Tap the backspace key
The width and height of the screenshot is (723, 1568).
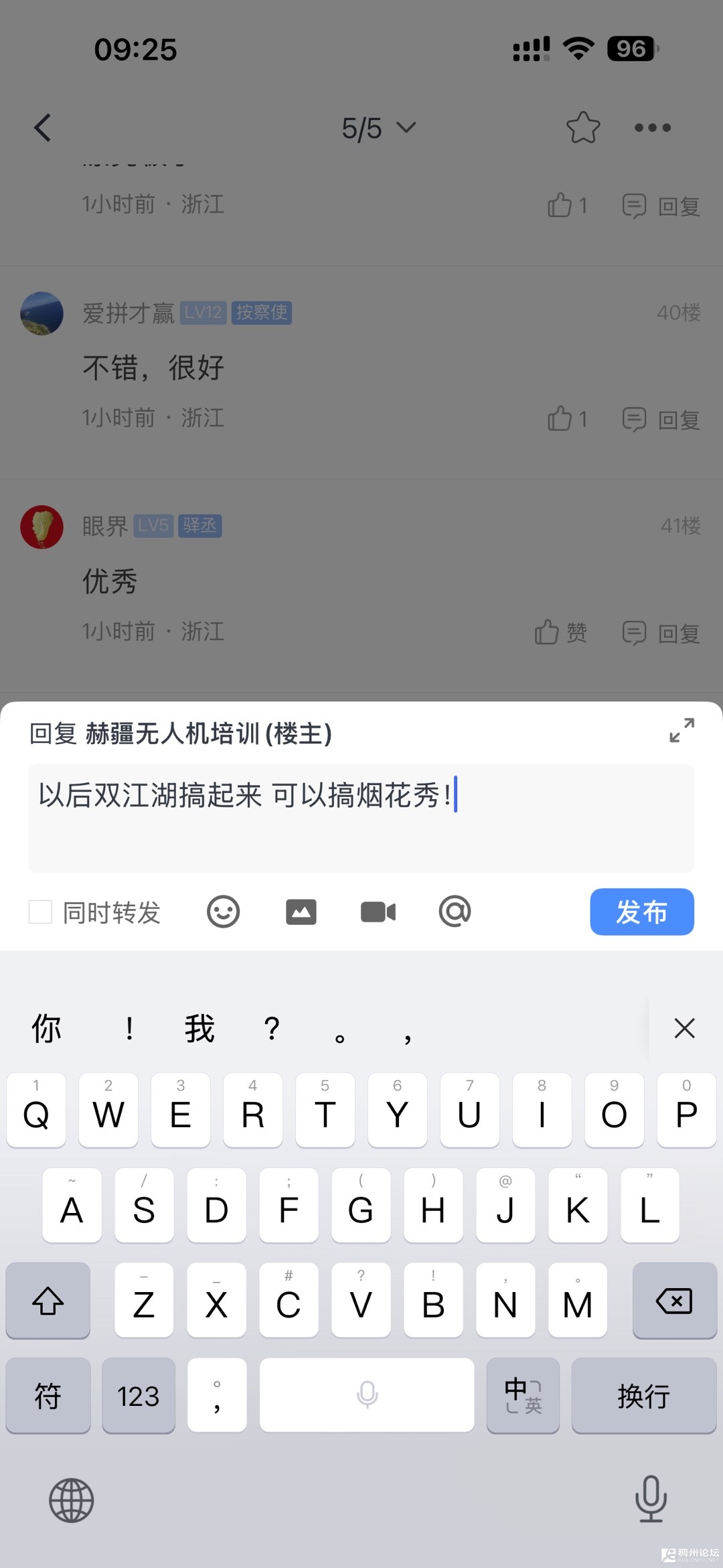click(674, 1301)
